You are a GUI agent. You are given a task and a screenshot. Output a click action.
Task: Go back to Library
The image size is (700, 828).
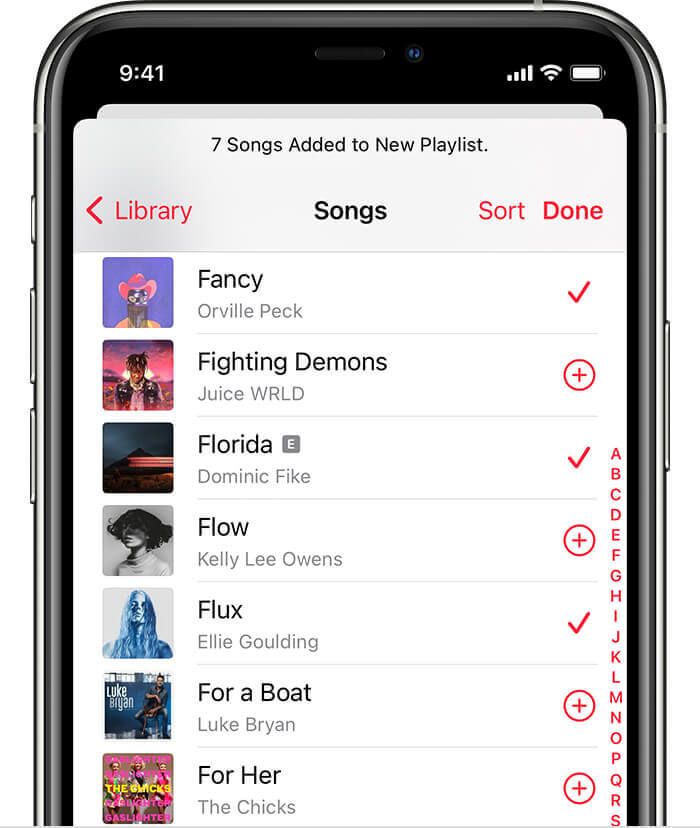pos(139,211)
